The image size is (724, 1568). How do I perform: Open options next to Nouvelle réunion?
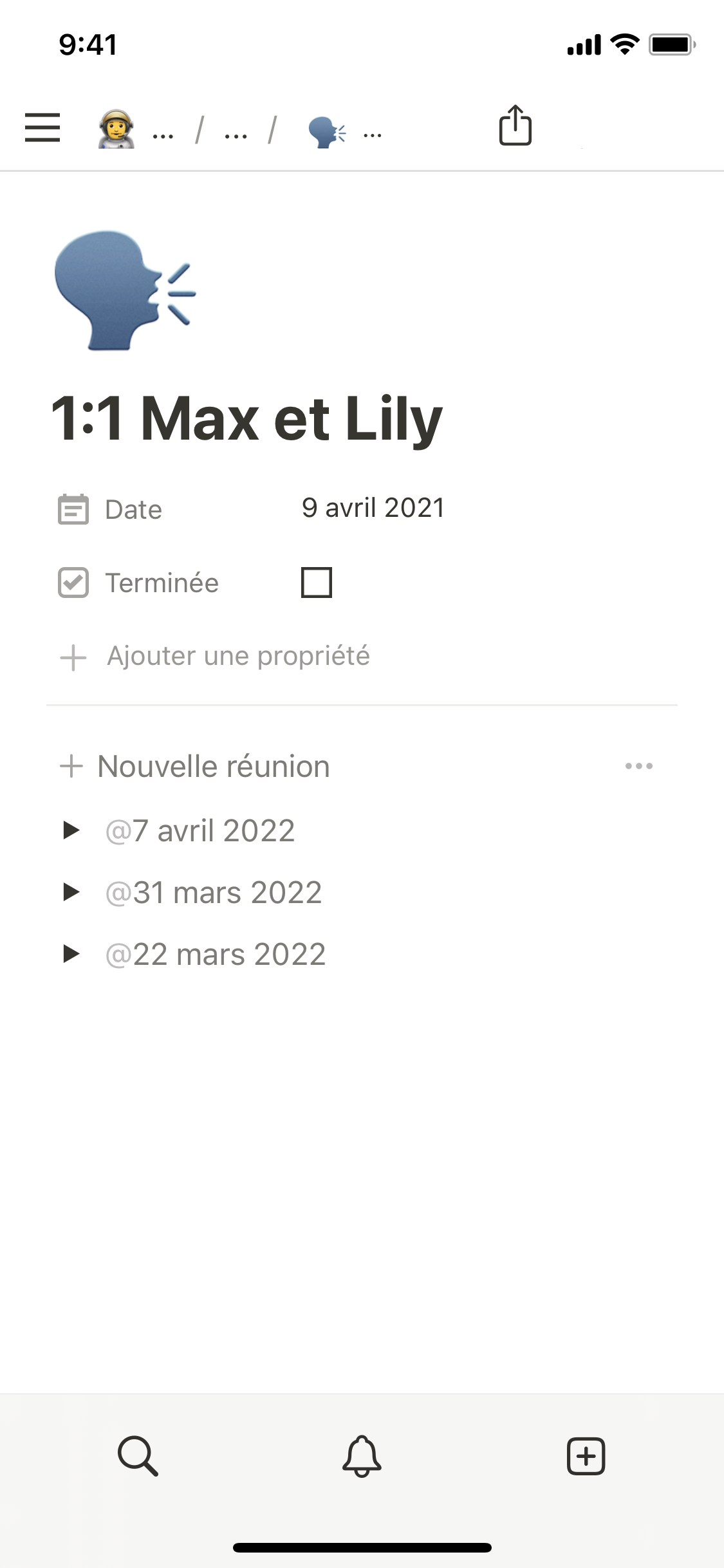638,766
